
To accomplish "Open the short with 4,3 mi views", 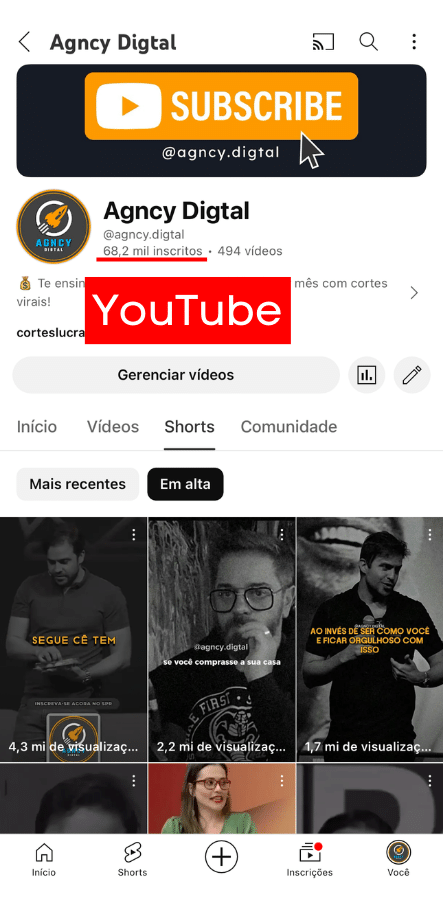I will (73, 640).
